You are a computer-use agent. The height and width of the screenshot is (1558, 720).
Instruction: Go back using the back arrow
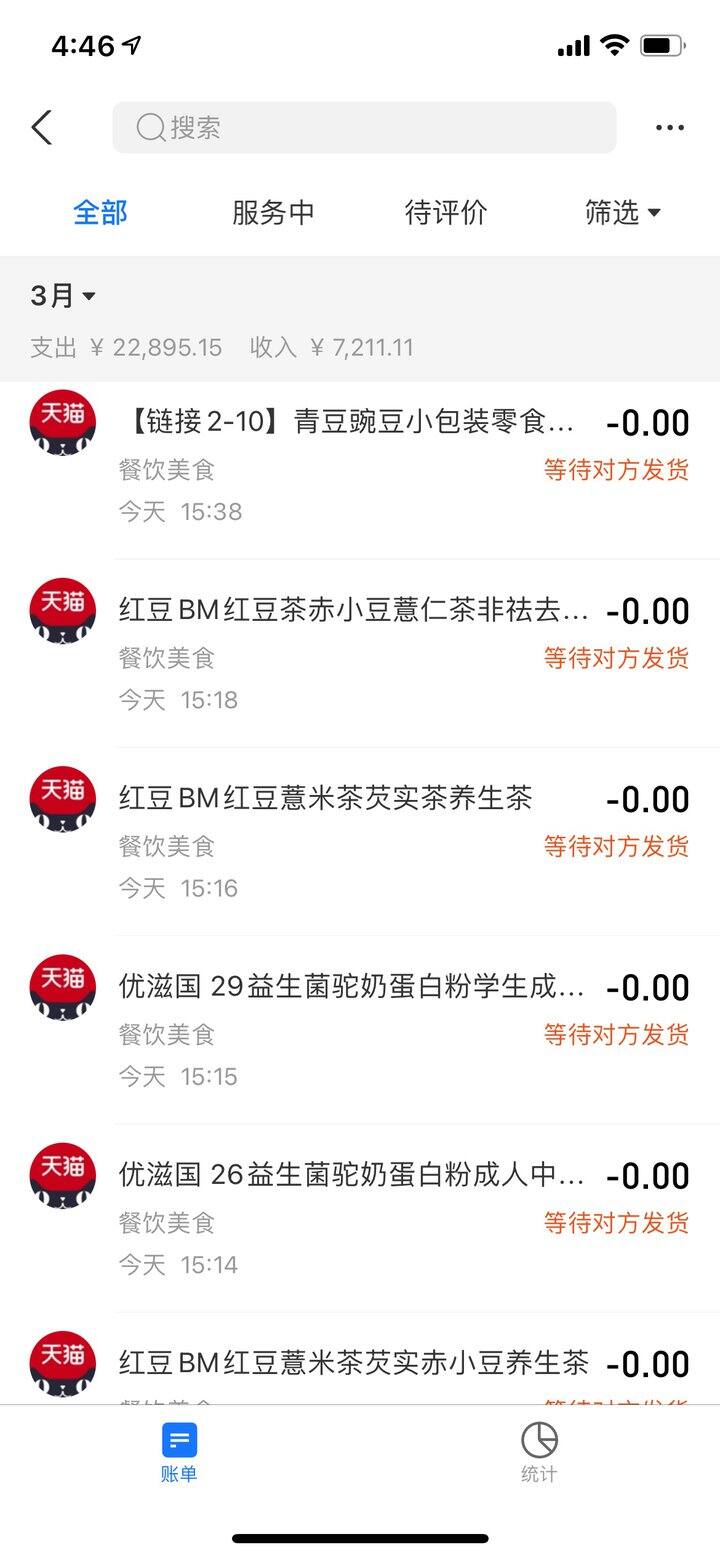(41, 128)
